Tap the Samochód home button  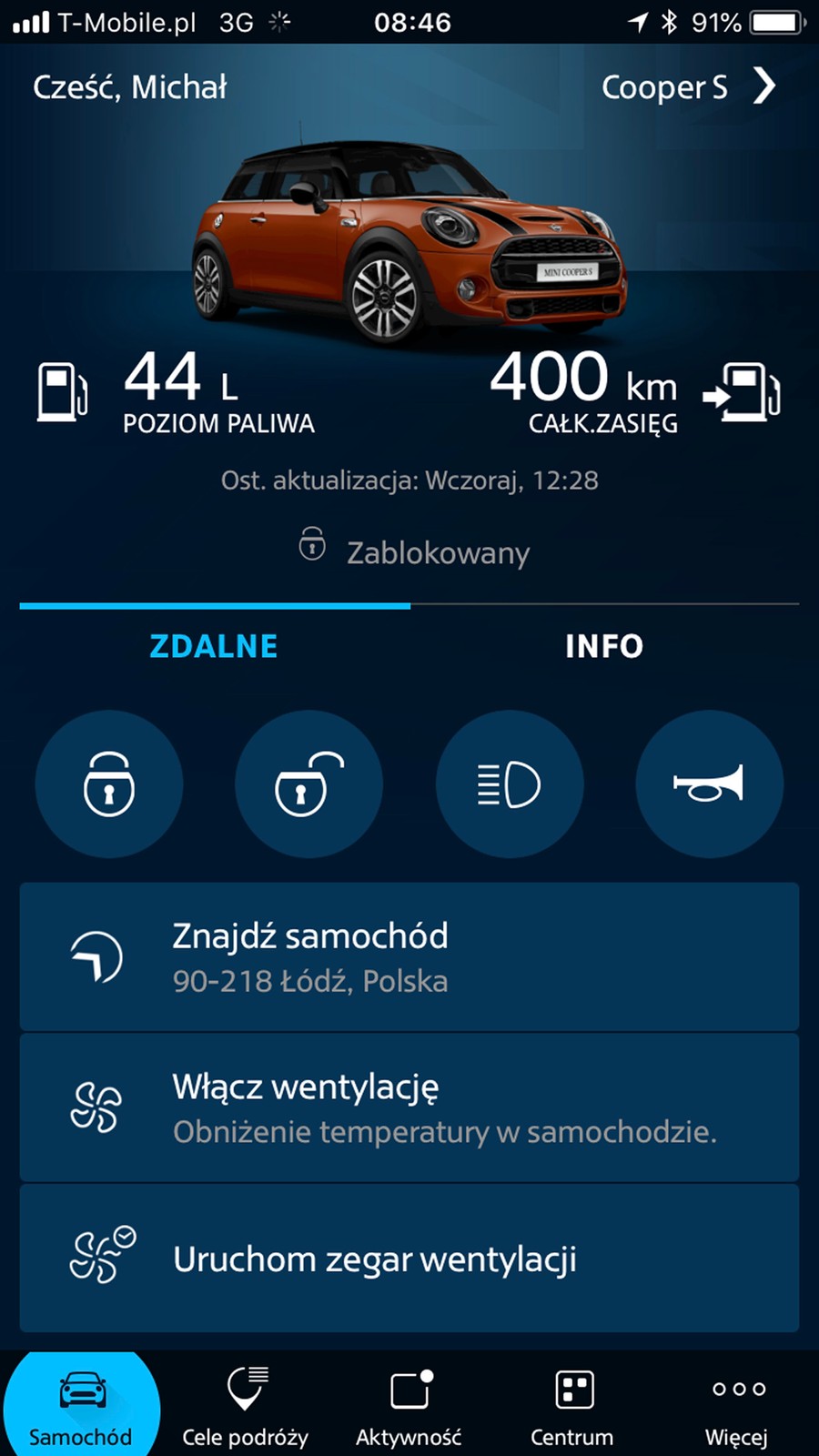tap(81, 1401)
